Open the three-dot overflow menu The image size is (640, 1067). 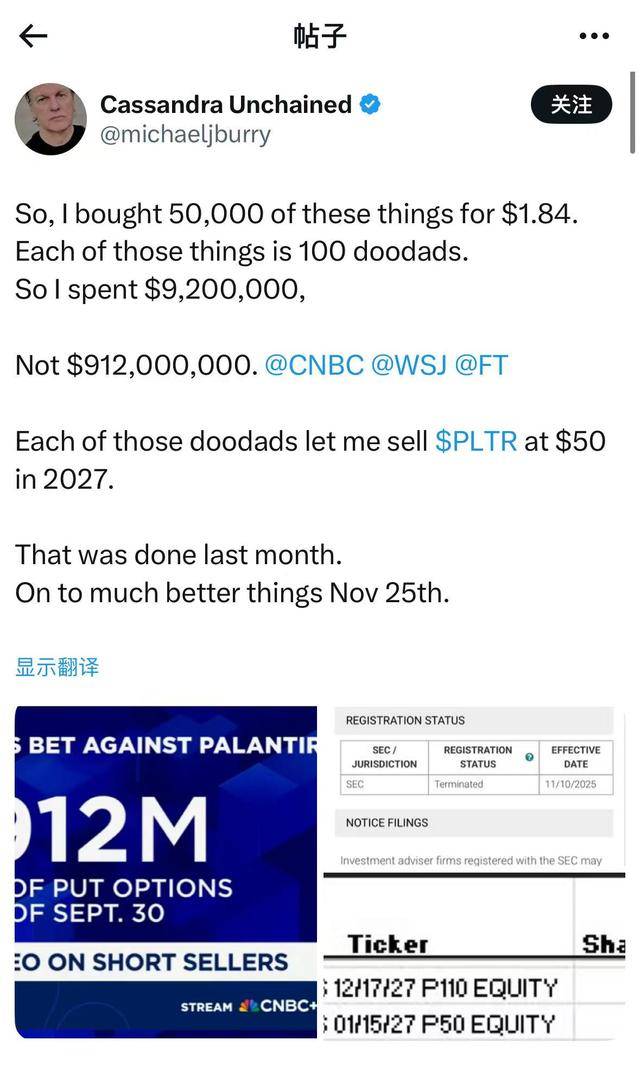(594, 37)
